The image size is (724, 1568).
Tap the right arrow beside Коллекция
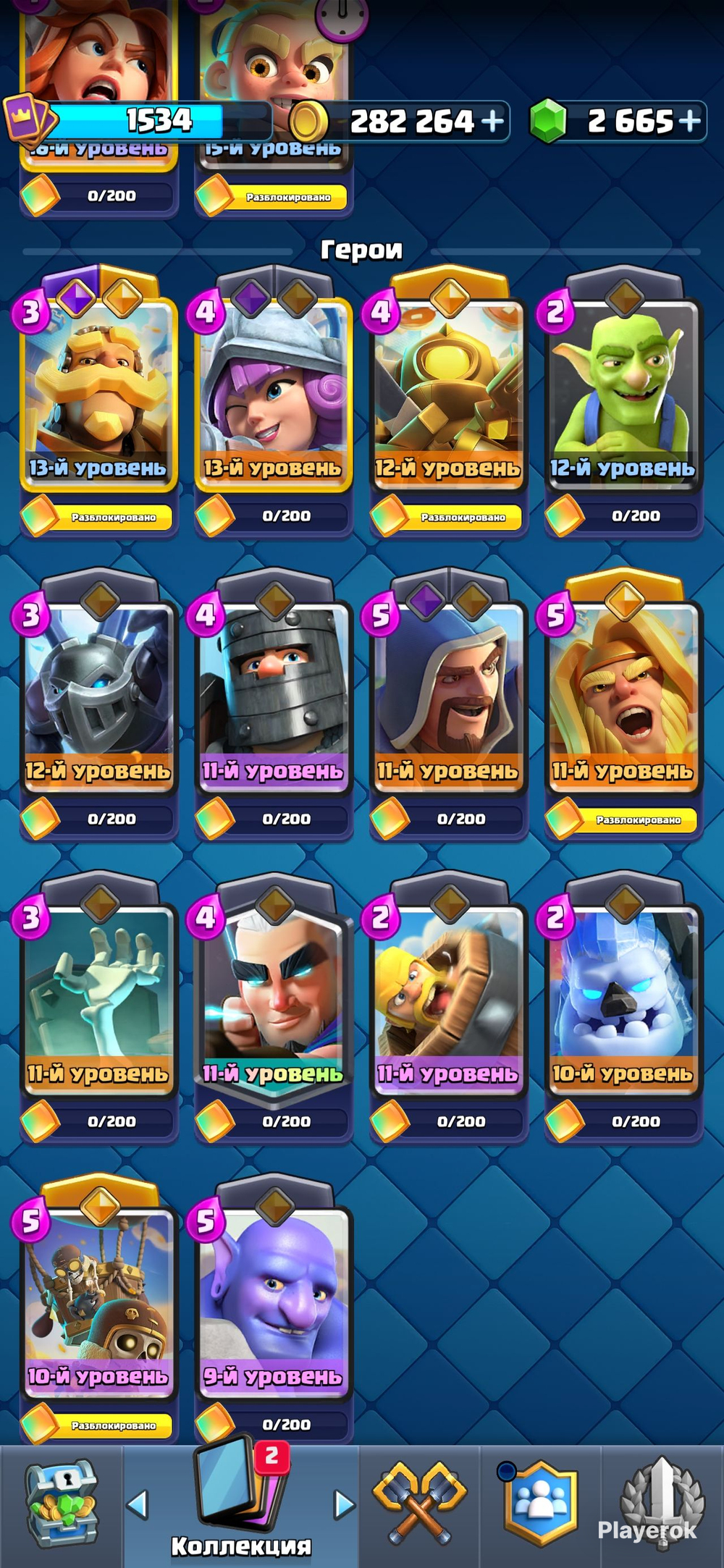point(345,1505)
